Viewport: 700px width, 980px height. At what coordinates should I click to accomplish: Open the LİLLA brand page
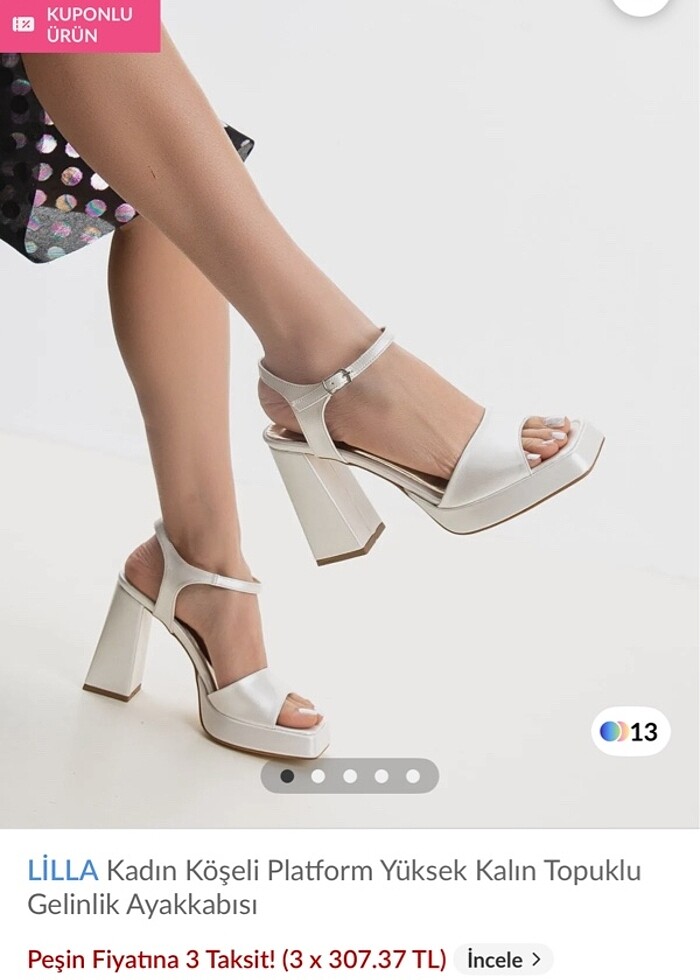coord(63,869)
